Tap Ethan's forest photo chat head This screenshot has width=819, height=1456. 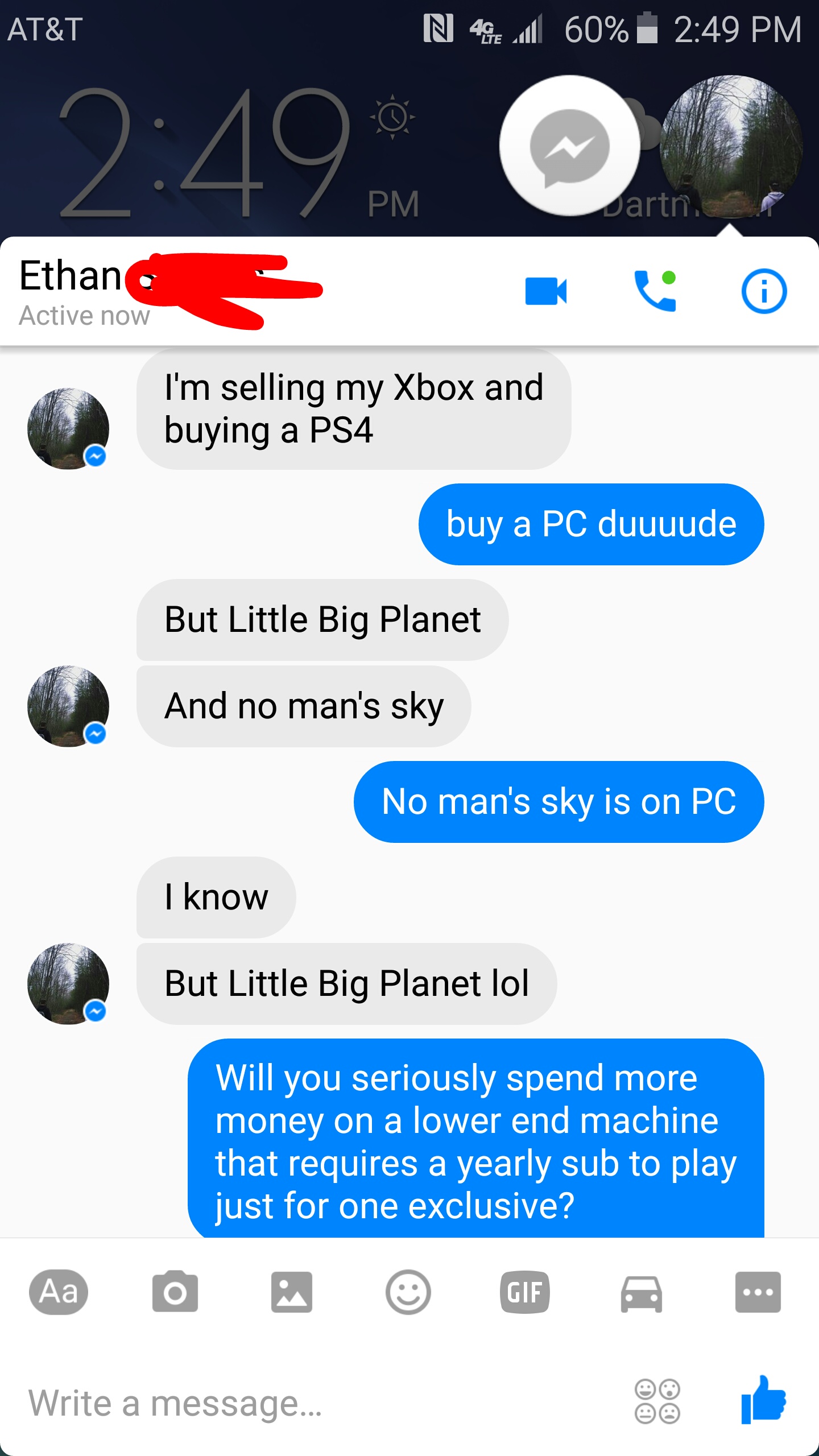[x=731, y=147]
